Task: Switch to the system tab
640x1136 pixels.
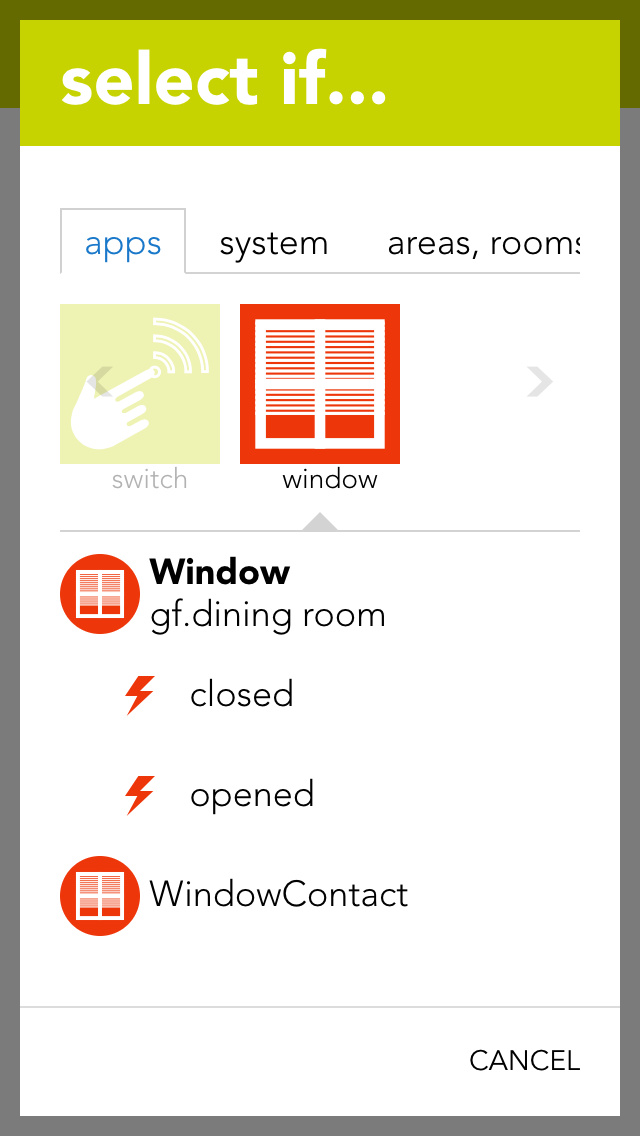Action: [273, 244]
